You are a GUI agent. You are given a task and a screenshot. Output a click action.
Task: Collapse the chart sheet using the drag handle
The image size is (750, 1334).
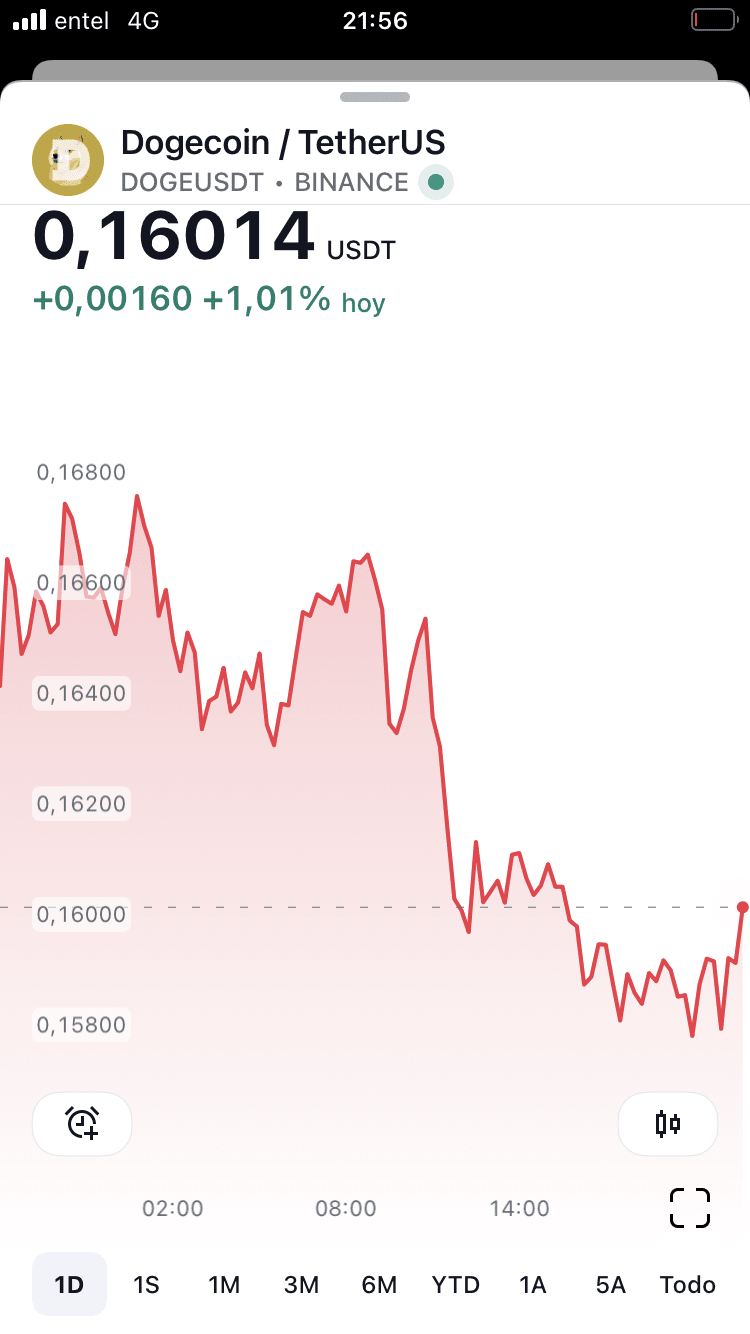click(375, 97)
